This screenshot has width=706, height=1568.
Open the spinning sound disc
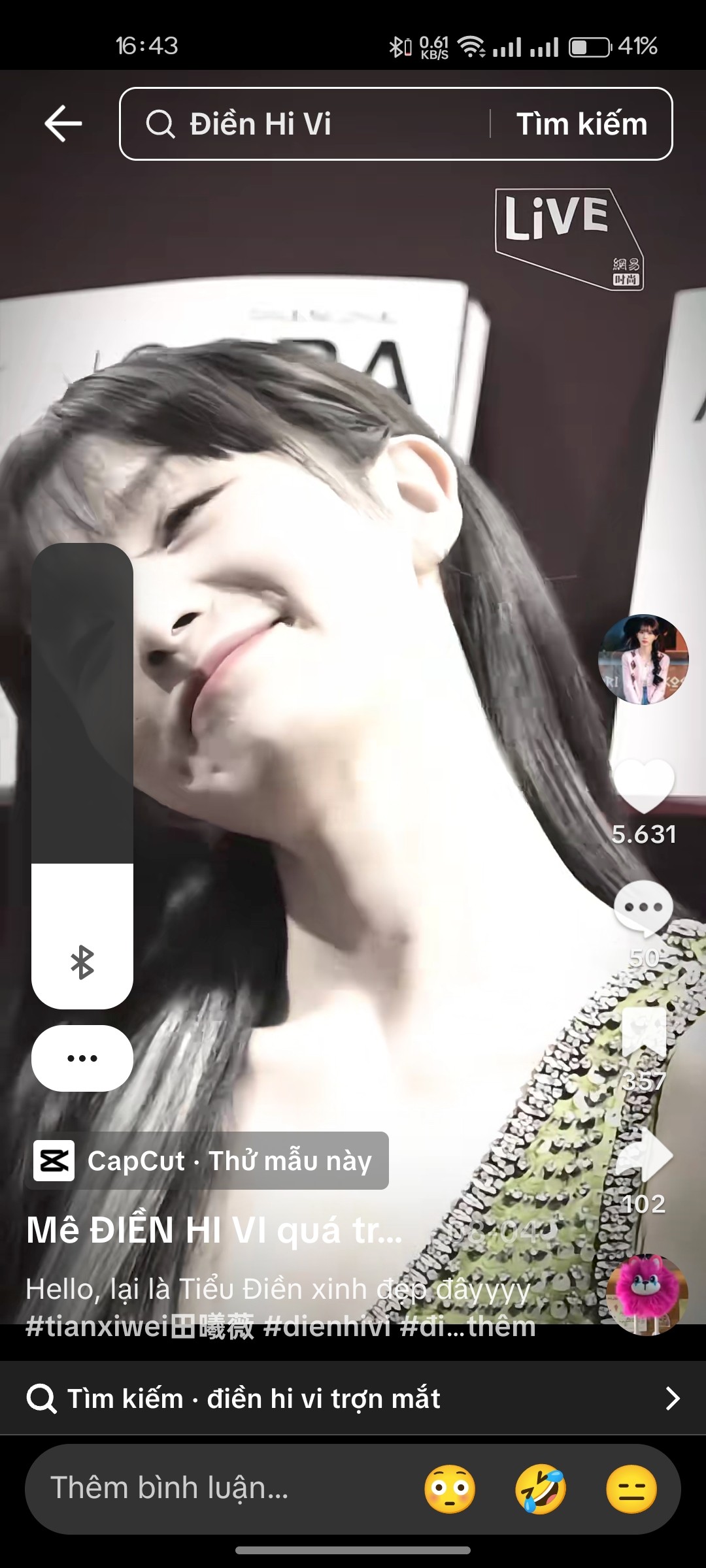[x=646, y=1296]
